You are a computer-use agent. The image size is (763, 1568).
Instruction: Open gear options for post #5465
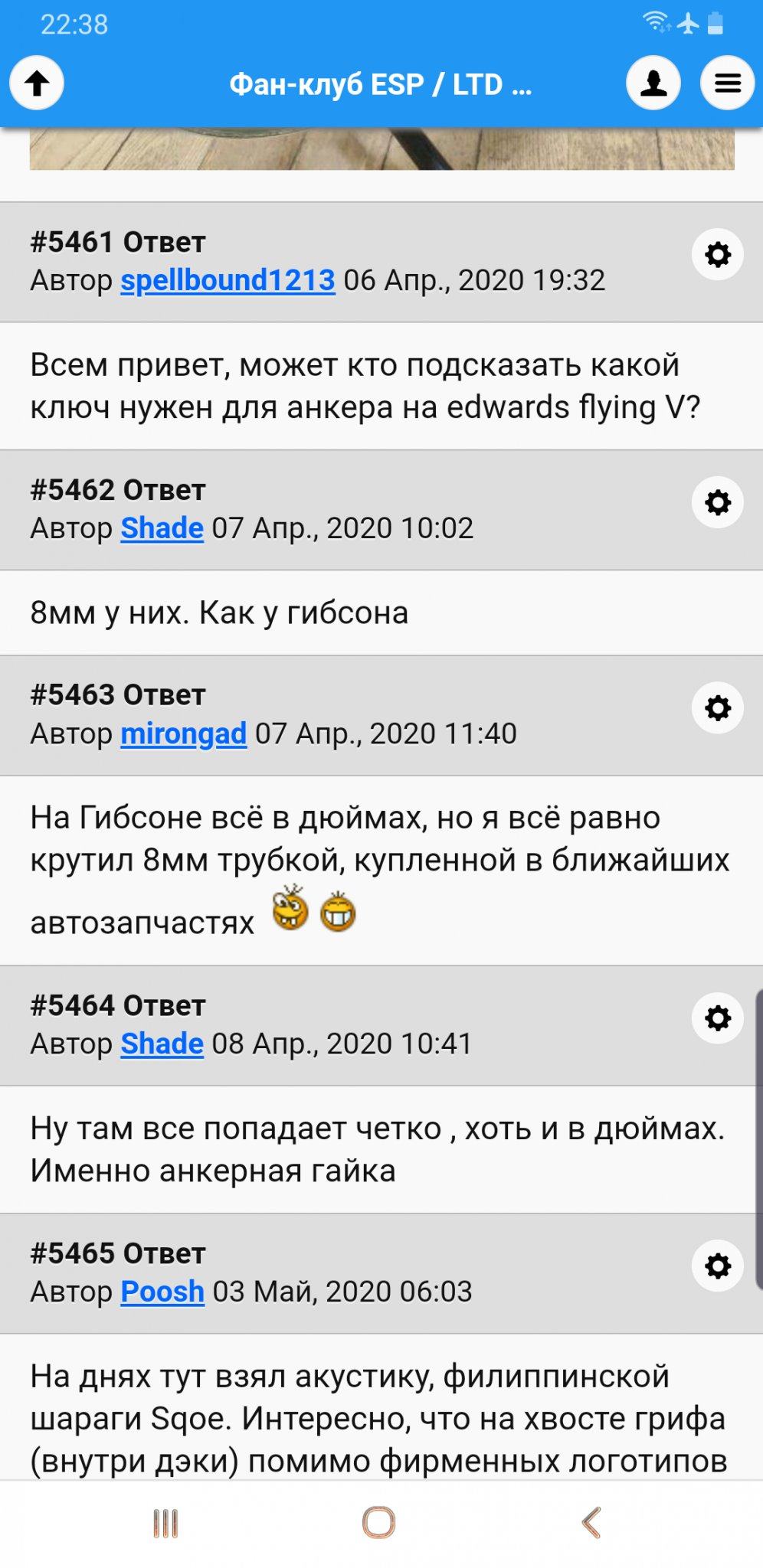click(x=717, y=1266)
